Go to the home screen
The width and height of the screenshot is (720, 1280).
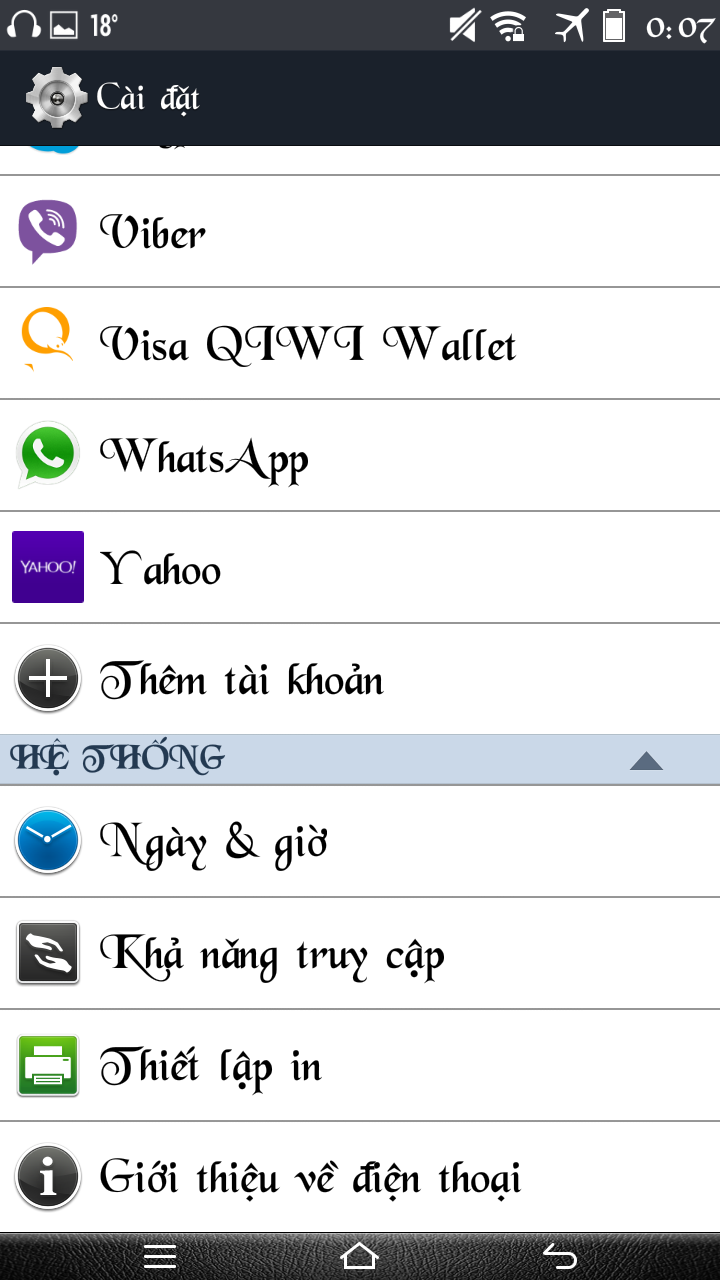(360, 1256)
